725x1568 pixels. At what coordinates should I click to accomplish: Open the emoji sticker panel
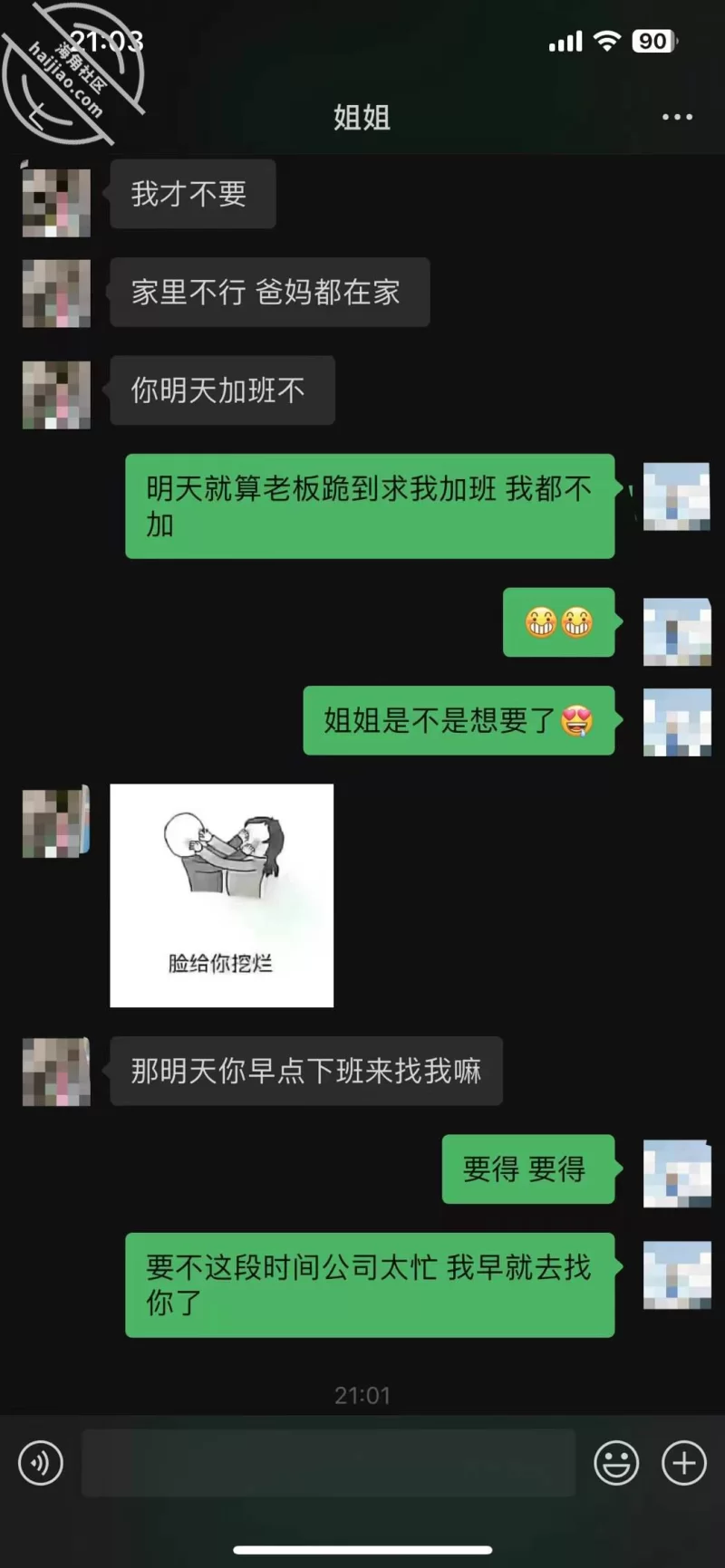(616, 1463)
